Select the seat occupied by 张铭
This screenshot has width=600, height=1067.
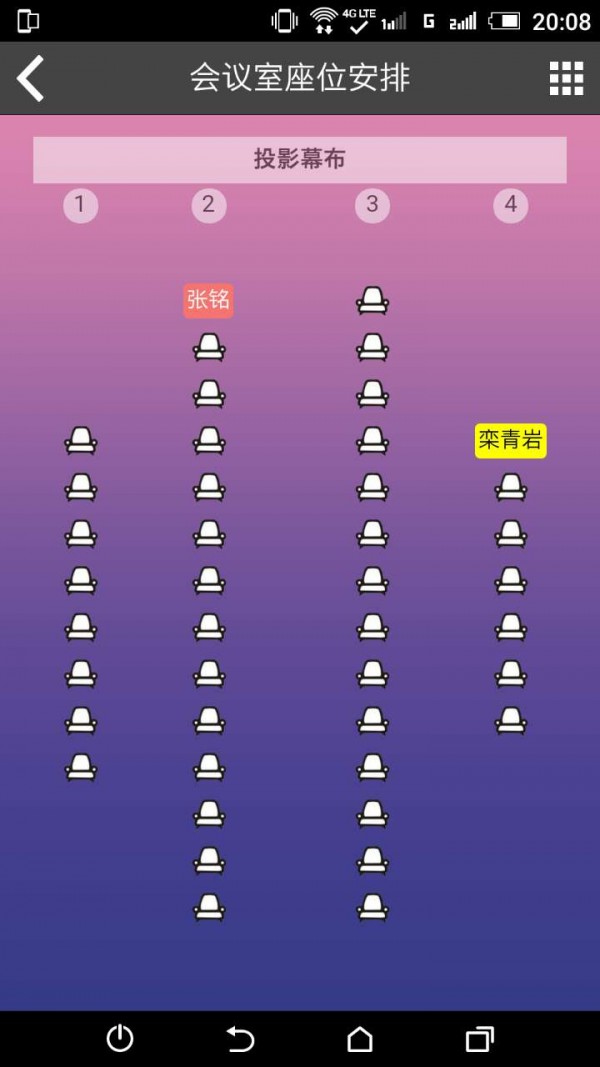click(x=208, y=300)
